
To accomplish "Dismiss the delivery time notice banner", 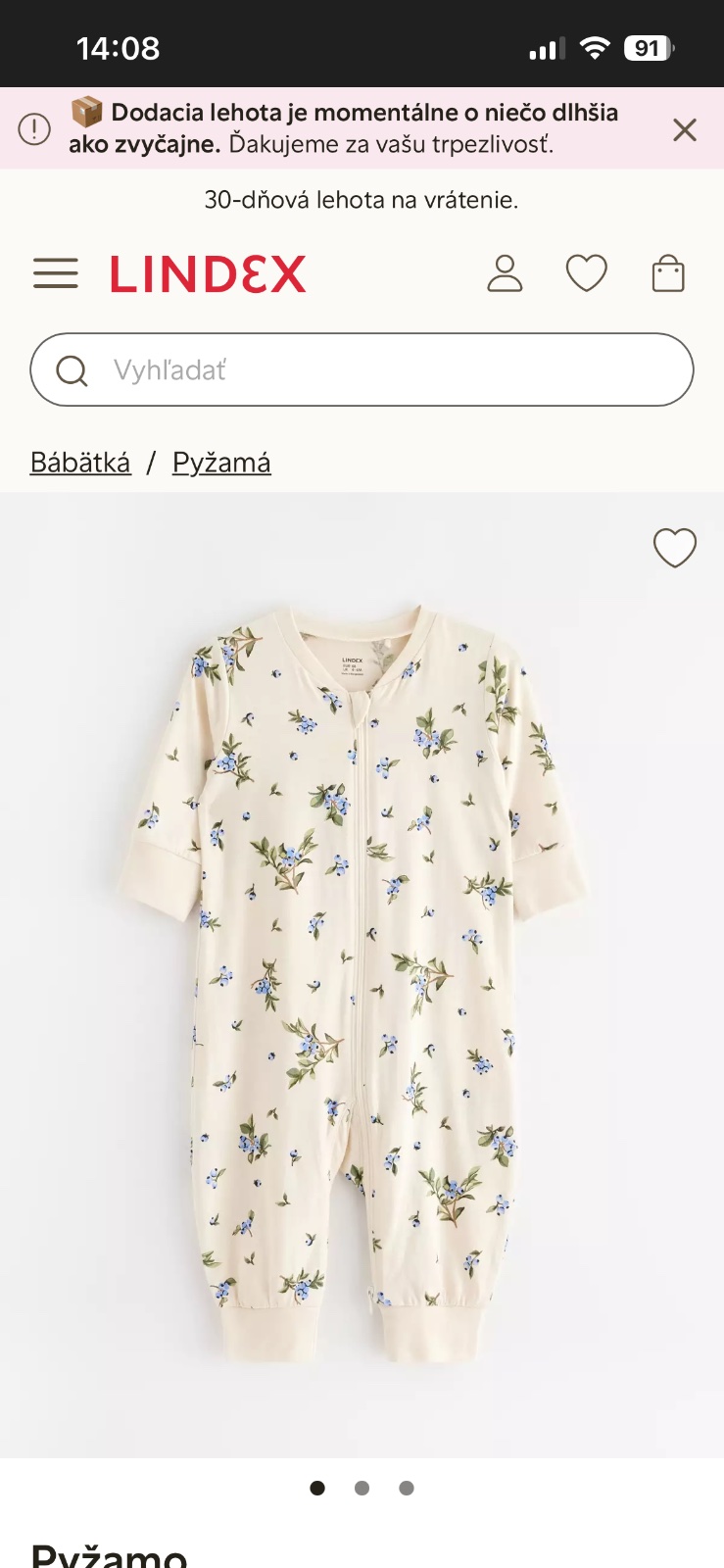I will 685,129.
